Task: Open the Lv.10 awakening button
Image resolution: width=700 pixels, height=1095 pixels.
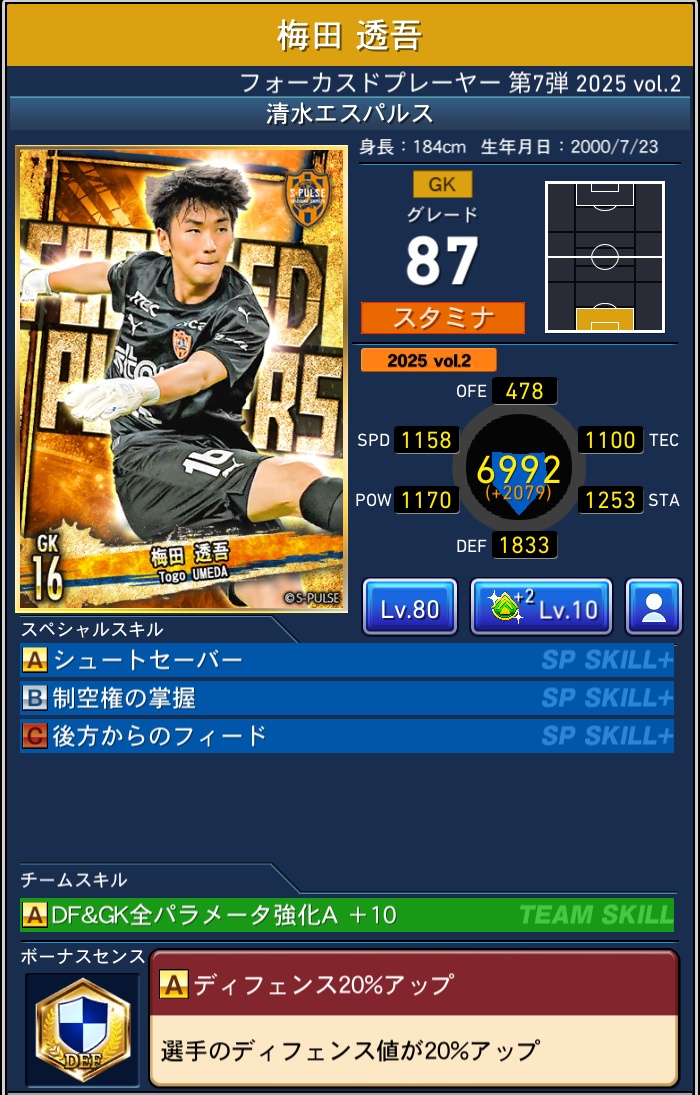Action: [541, 608]
